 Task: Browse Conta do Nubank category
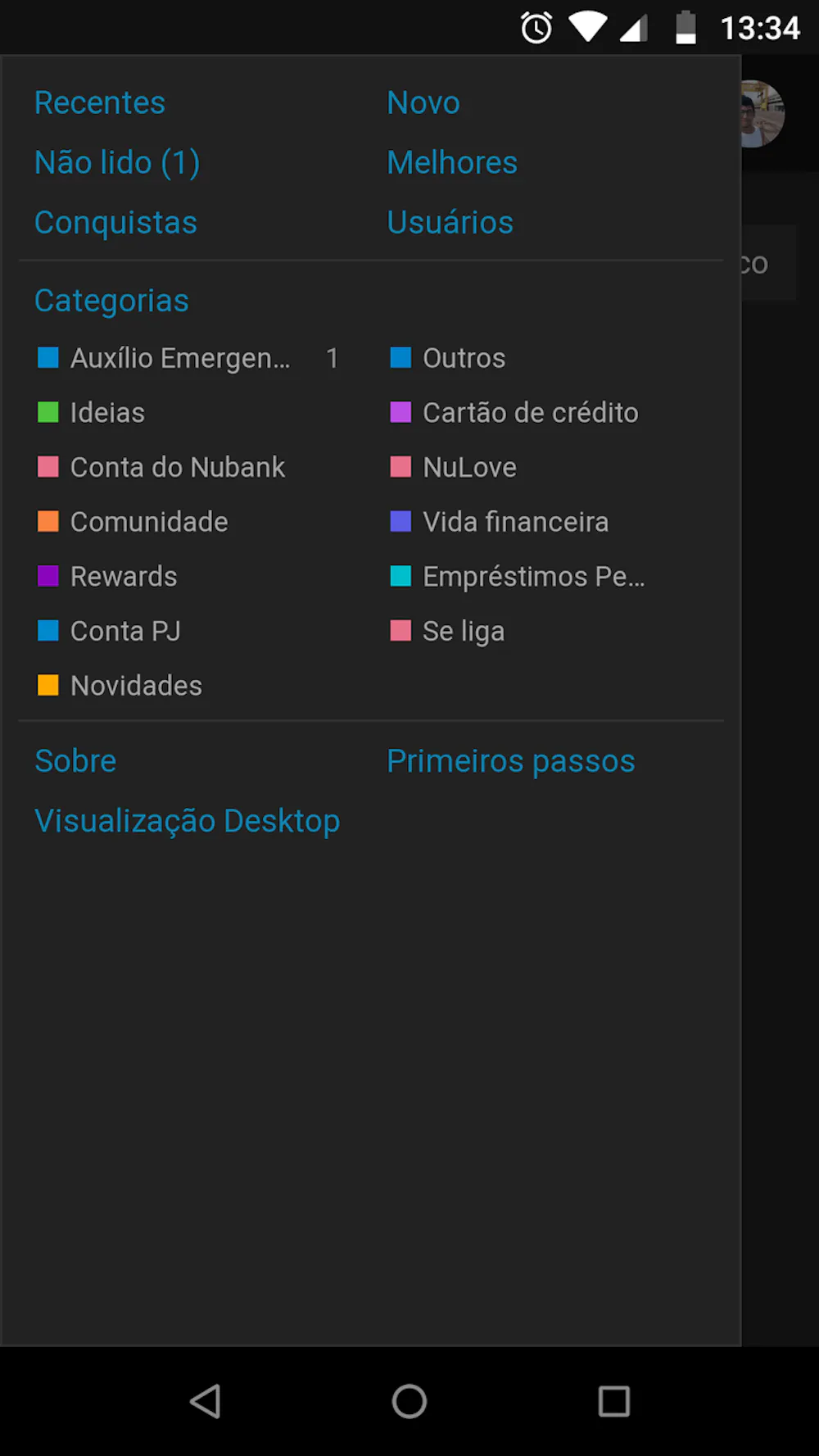point(177,467)
